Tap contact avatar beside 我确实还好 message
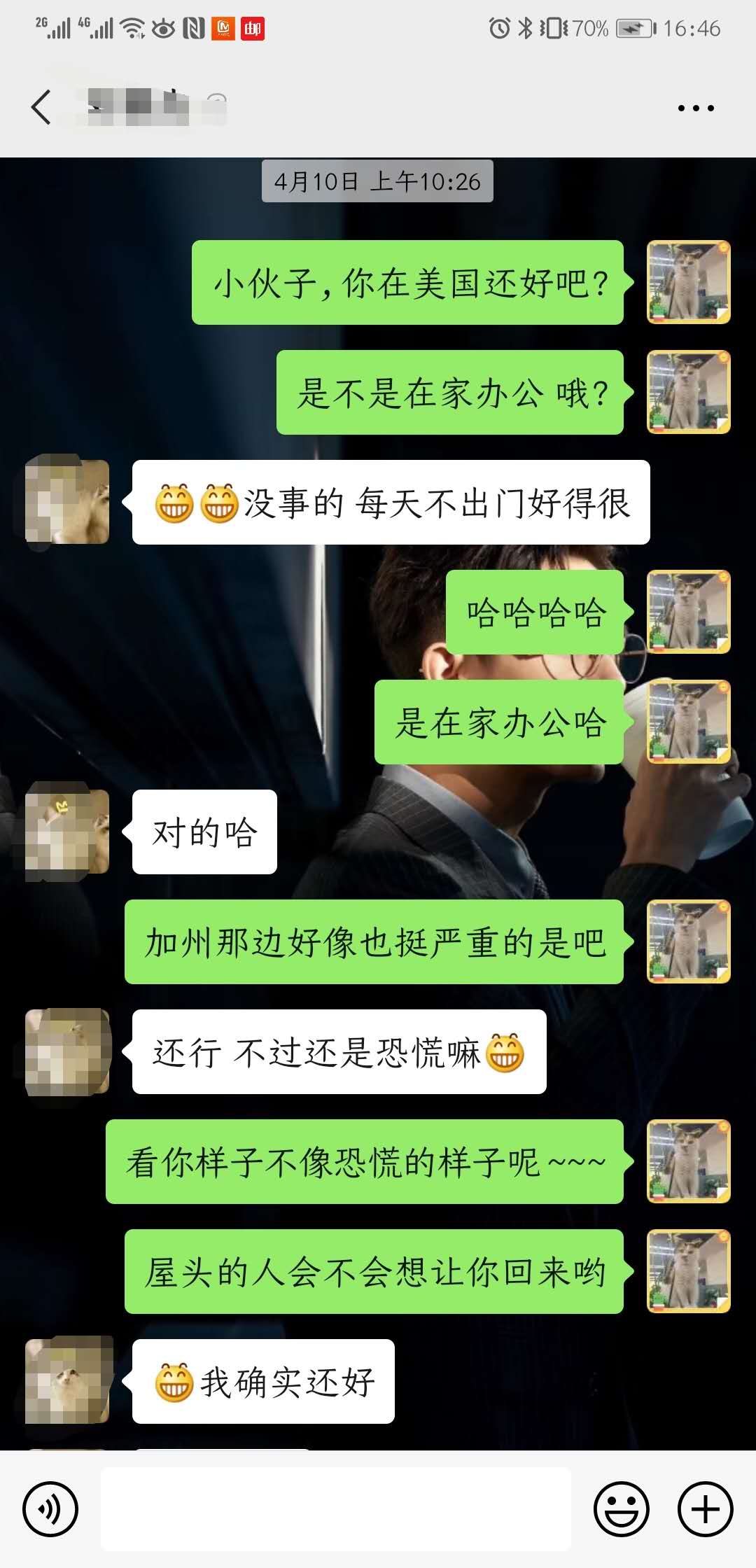The width and height of the screenshot is (756, 1568). point(67,1380)
